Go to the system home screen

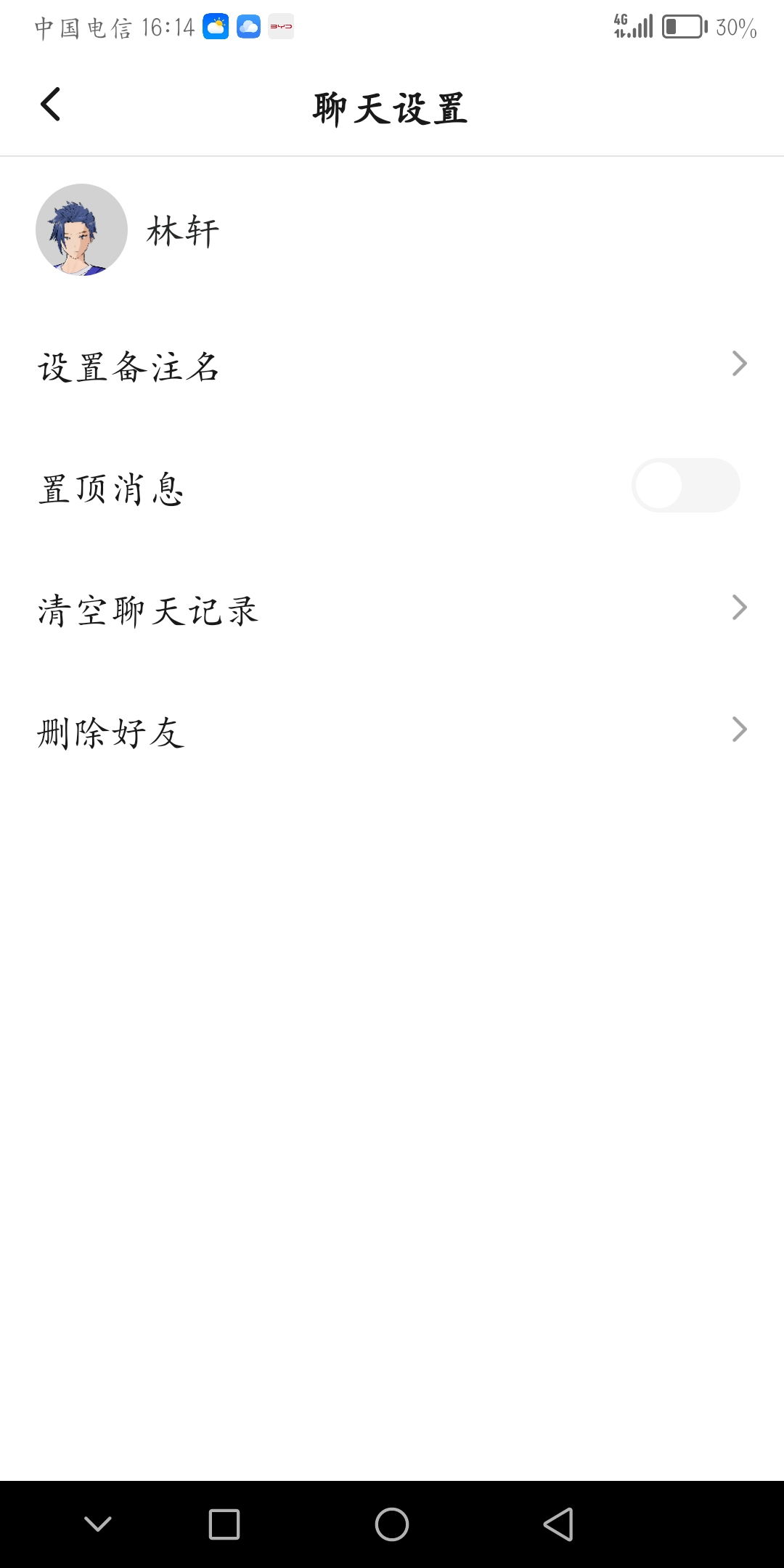pyautogui.click(x=392, y=1524)
